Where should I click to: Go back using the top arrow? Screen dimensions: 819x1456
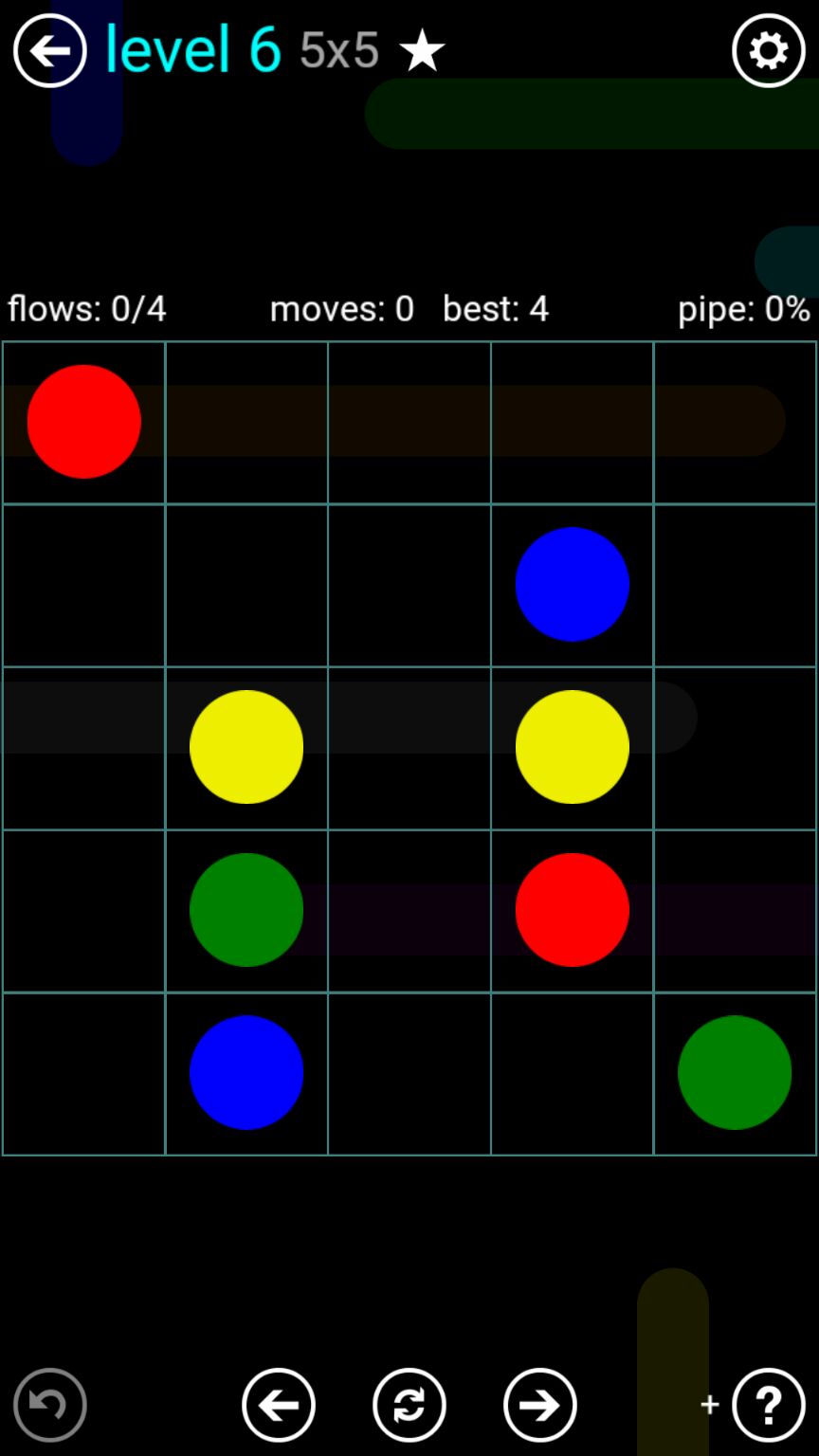pyautogui.click(x=49, y=50)
